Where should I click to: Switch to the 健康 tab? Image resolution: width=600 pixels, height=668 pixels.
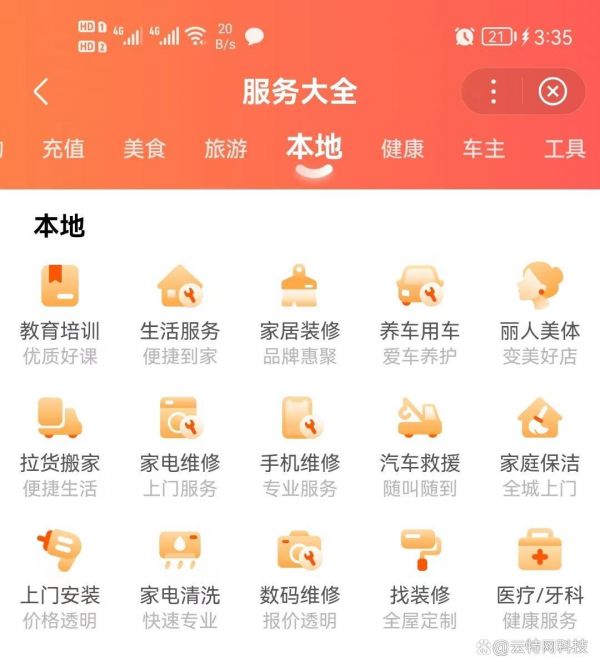(402, 149)
